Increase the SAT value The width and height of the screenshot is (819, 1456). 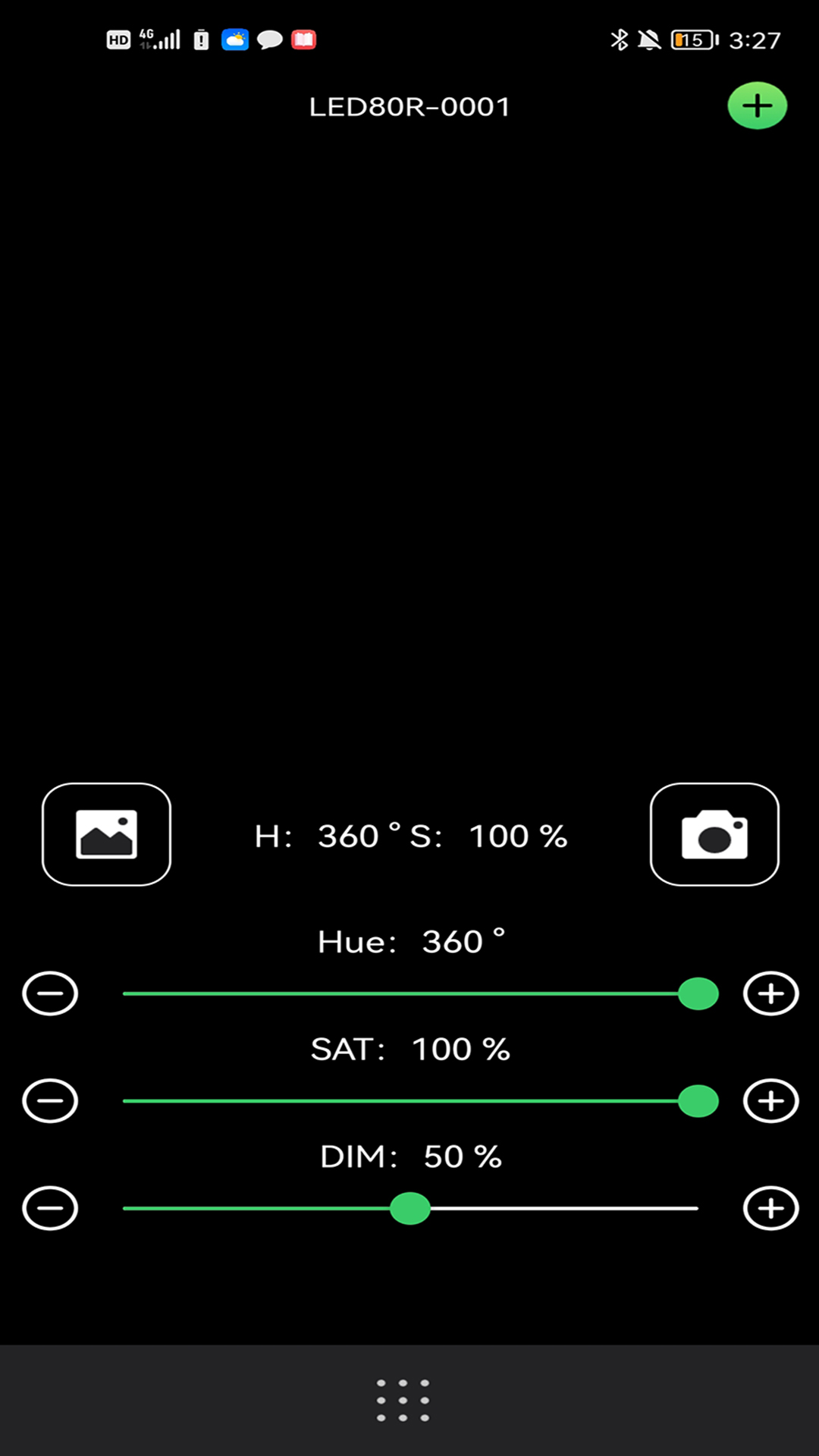770,1101
